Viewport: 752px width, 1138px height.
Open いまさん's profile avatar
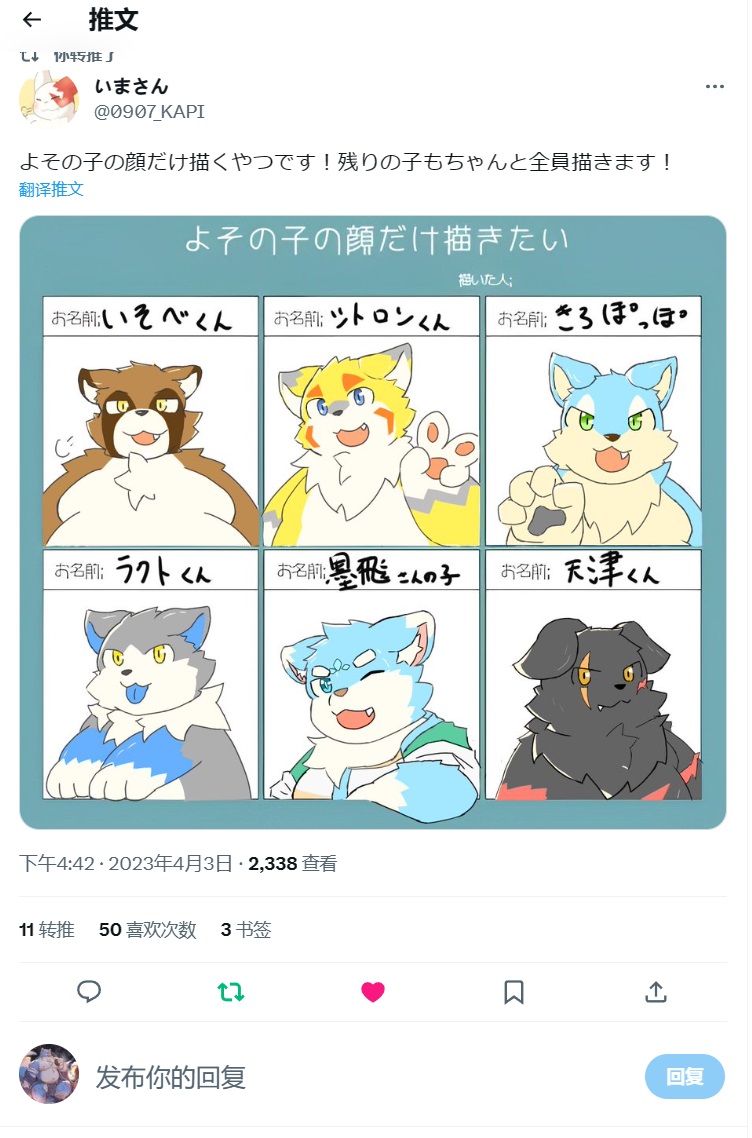pos(48,99)
